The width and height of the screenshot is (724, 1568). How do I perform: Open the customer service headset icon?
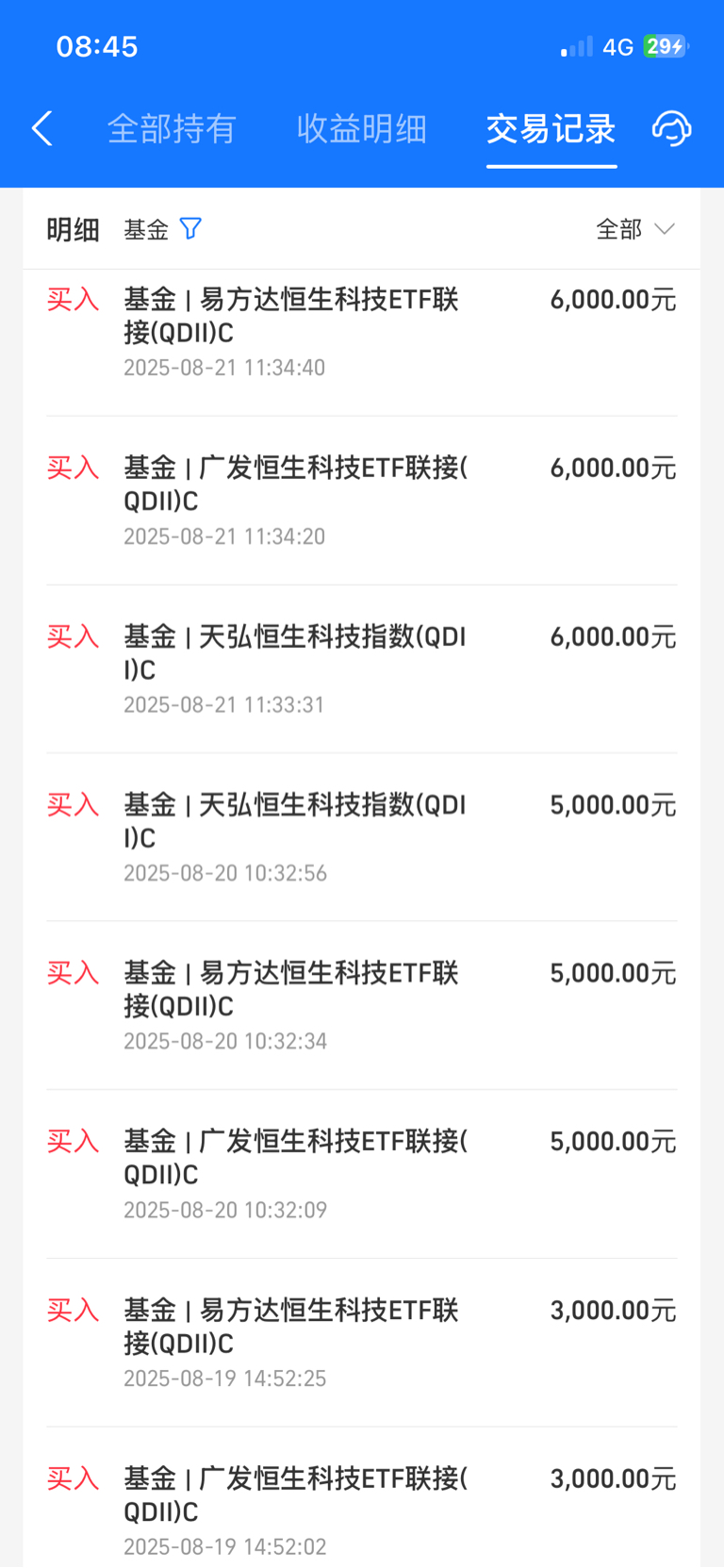point(672,128)
